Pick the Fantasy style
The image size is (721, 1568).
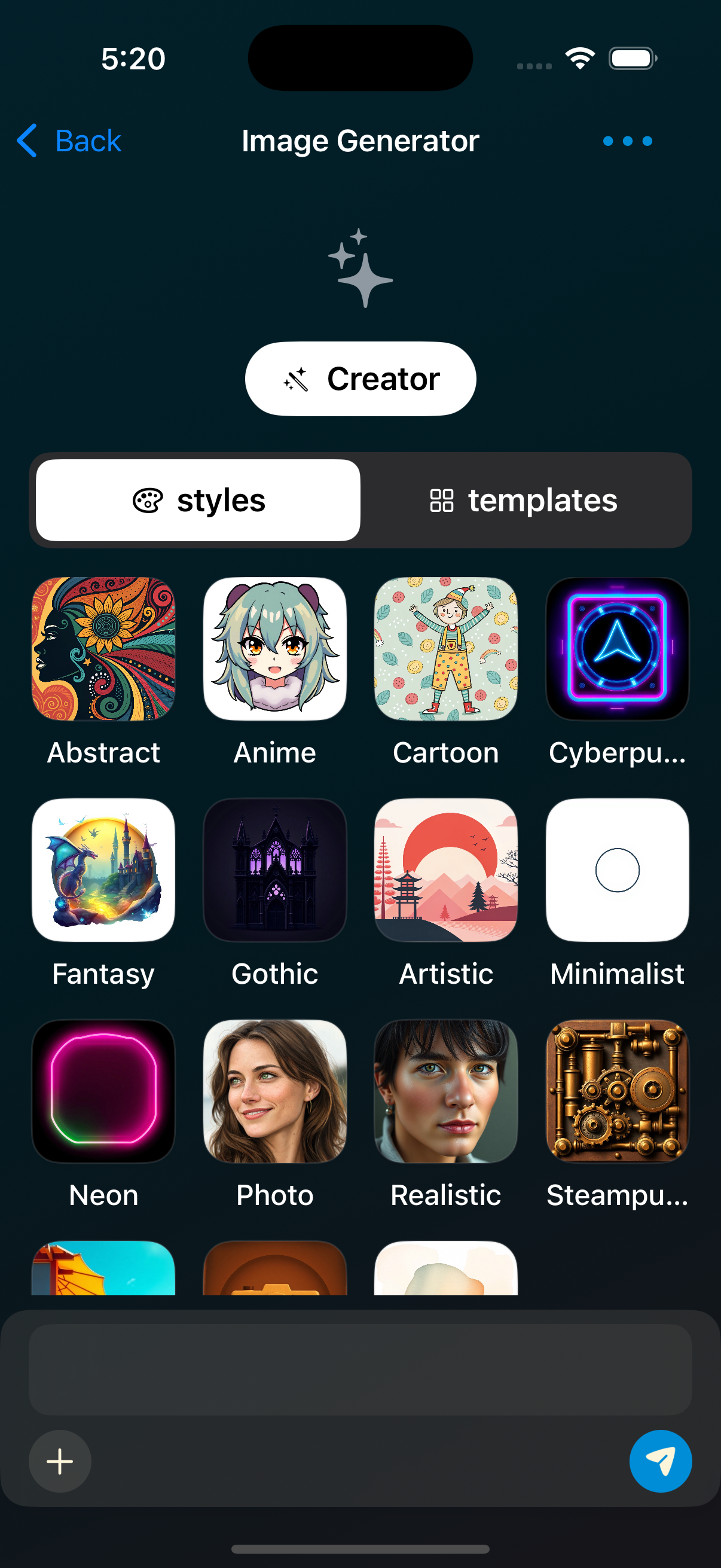tap(103, 871)
